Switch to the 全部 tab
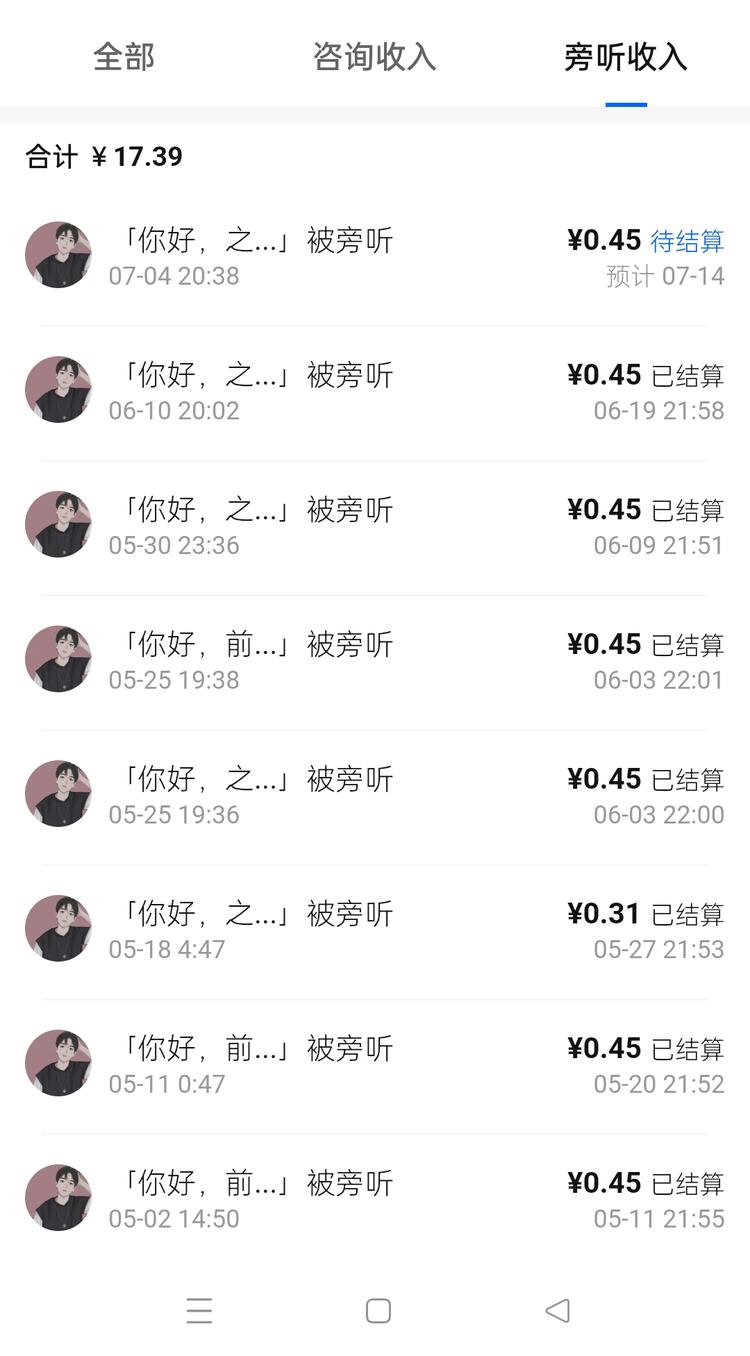The image size is (750, 1356). point(123,57)
